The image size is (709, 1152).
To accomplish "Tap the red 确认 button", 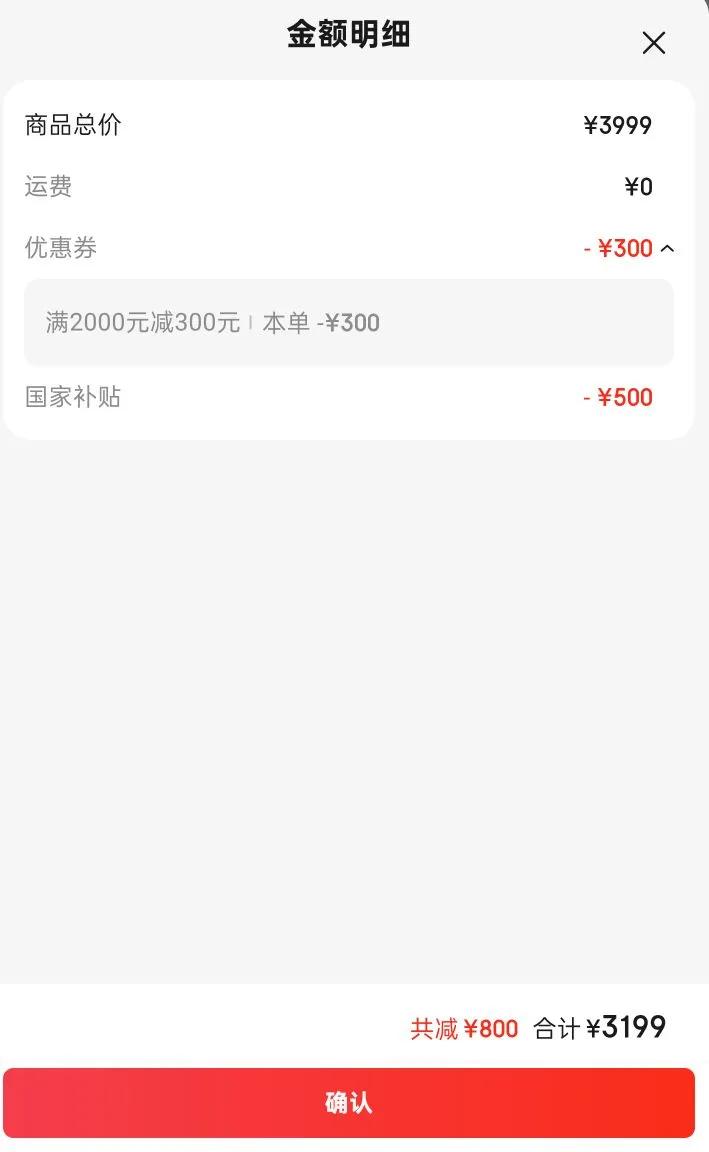I will [x=349, y=1102].
